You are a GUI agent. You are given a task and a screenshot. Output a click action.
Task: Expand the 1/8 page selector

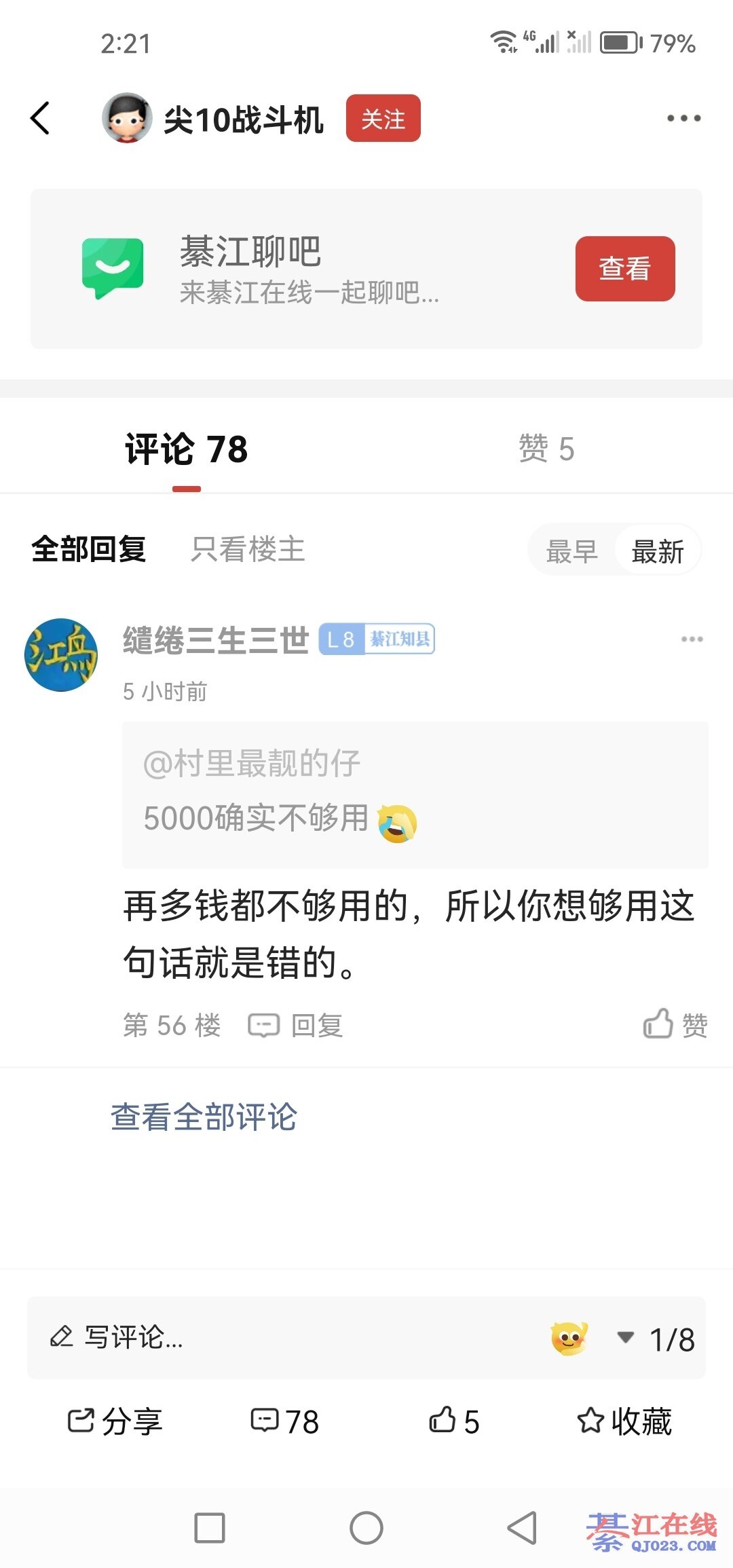[x=657, y=1339]
